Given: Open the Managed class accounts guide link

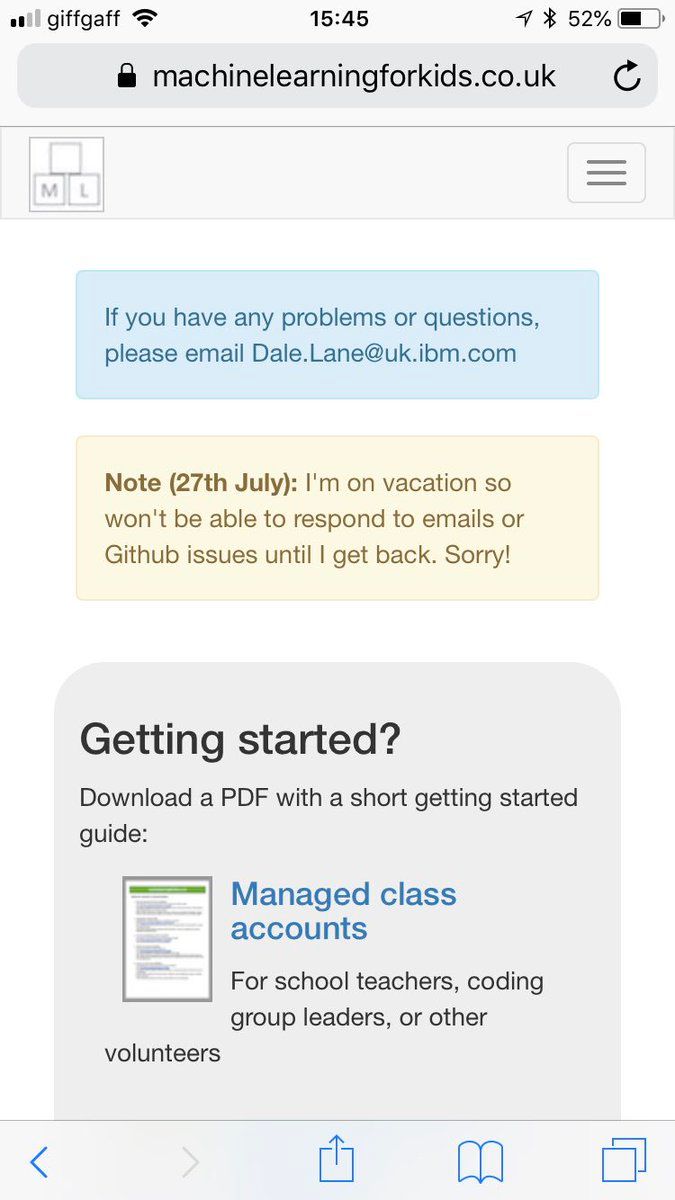Looking at the screenshot, I should click(343, 911).
